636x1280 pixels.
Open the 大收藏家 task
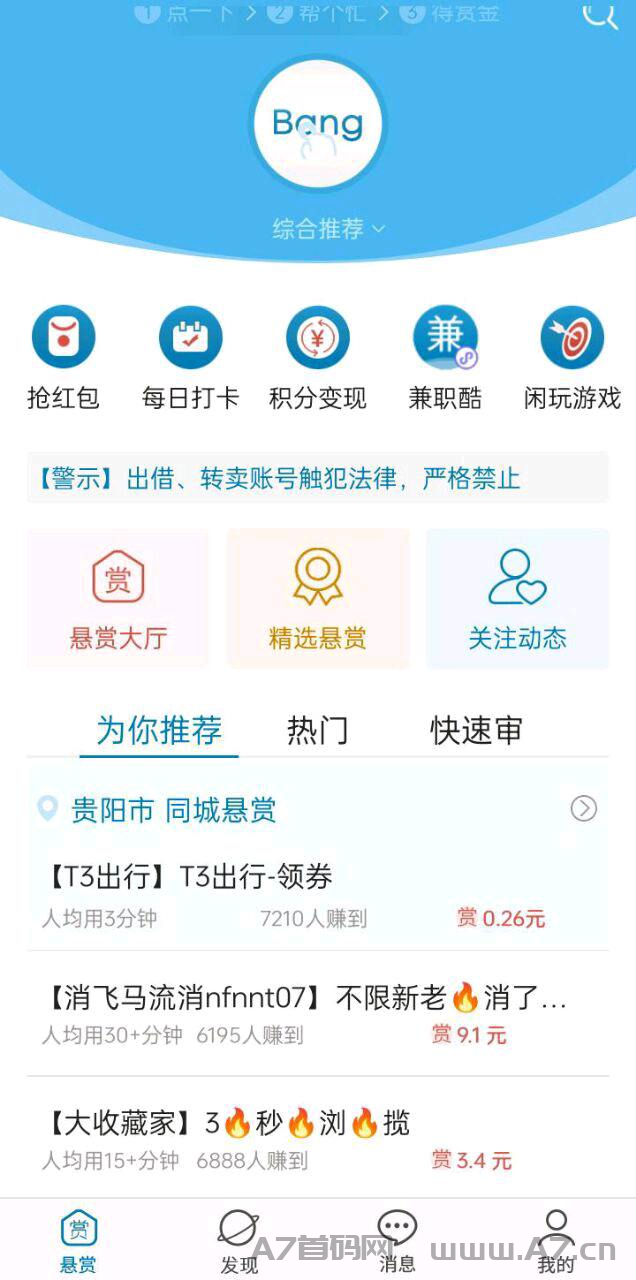[300, 1138]
